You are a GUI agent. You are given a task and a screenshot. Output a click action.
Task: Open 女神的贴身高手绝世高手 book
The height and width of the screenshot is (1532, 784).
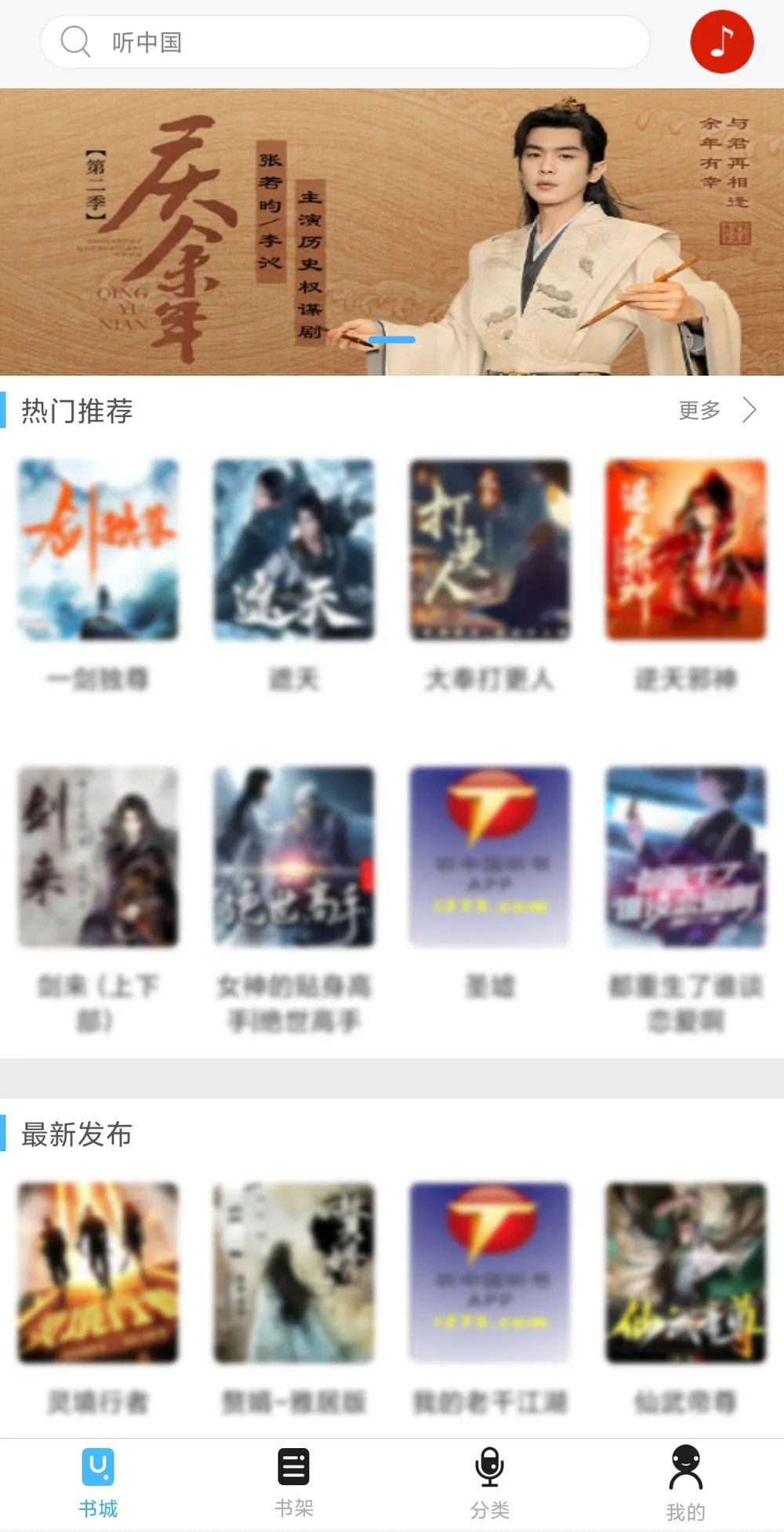tap(294, 858)
